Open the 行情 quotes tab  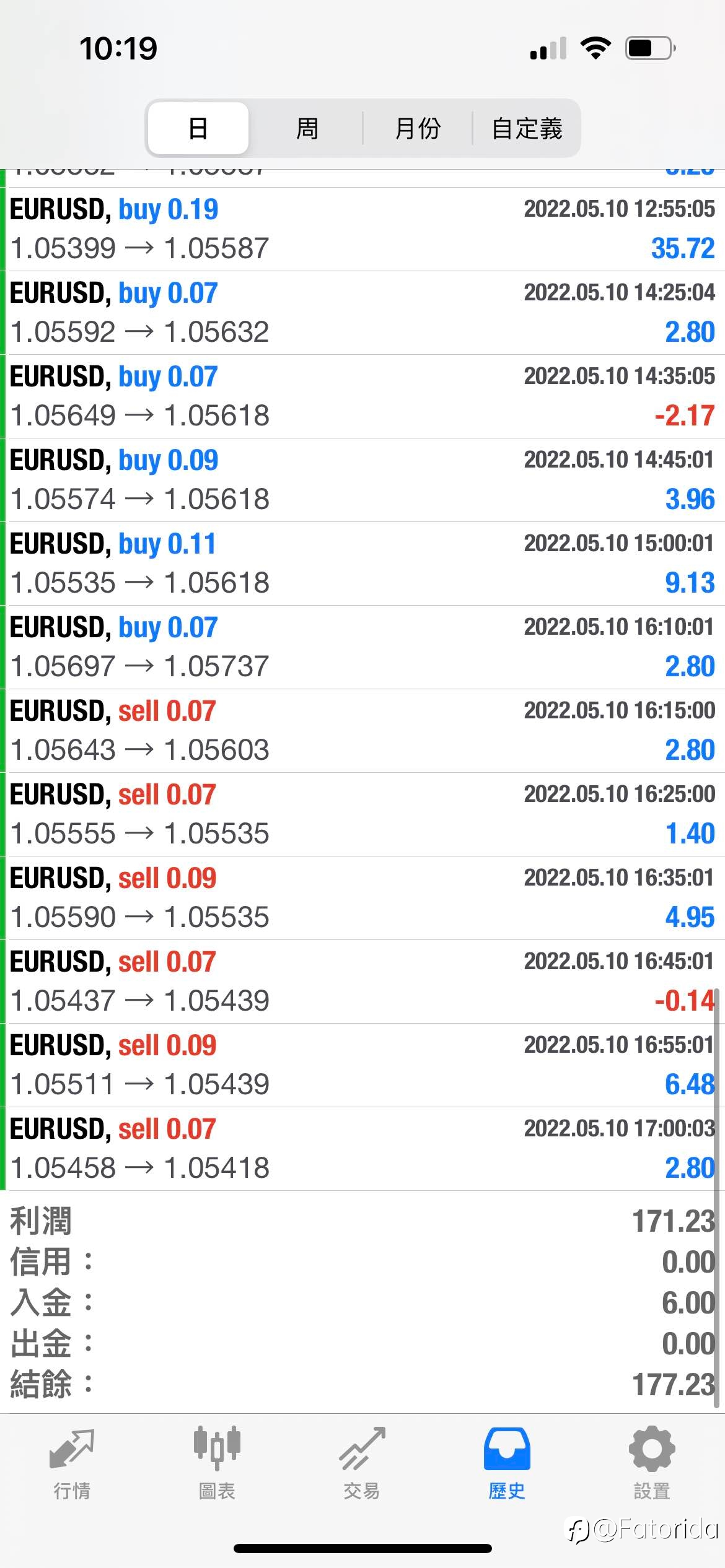pyautogui.click(x=72, y=1464)
